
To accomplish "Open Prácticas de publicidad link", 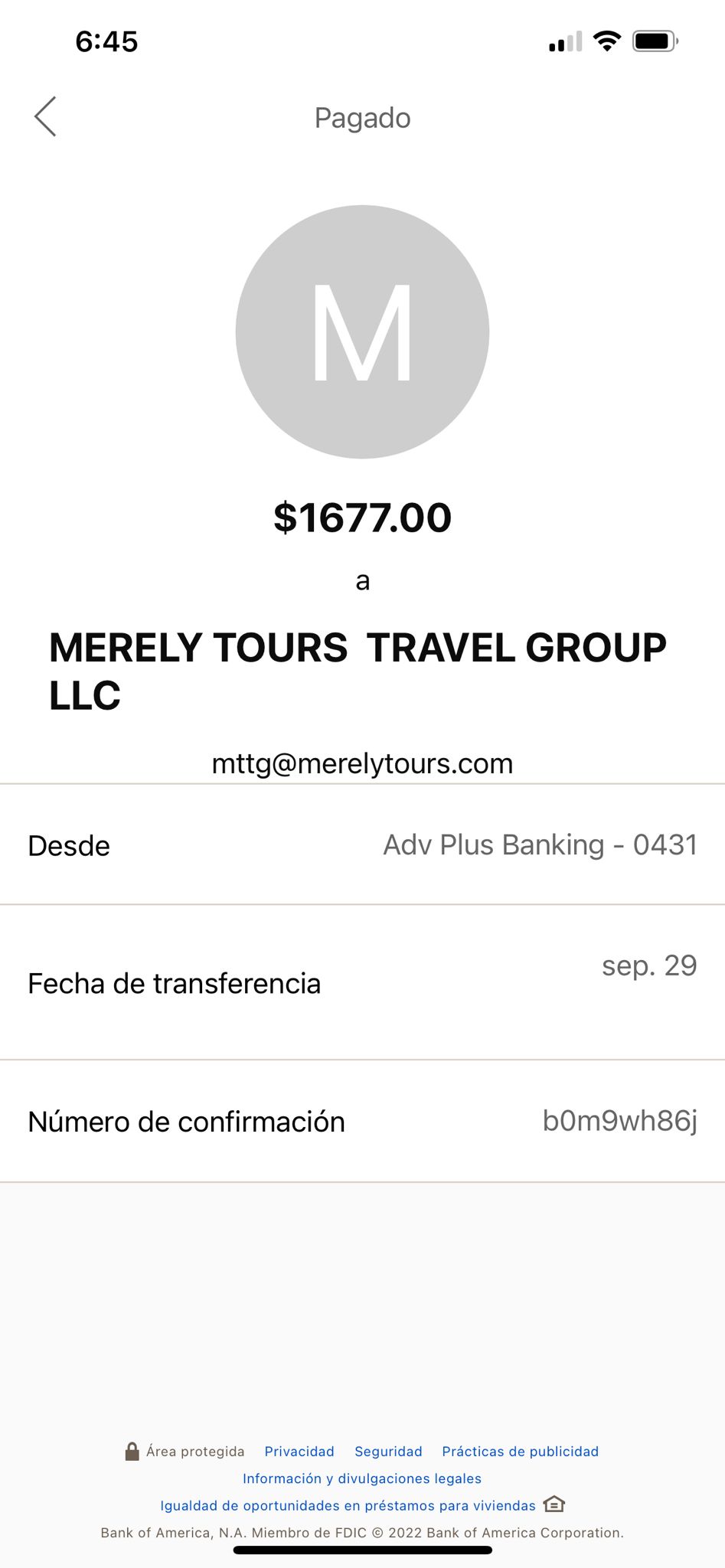I will [x=521, y=1452].
